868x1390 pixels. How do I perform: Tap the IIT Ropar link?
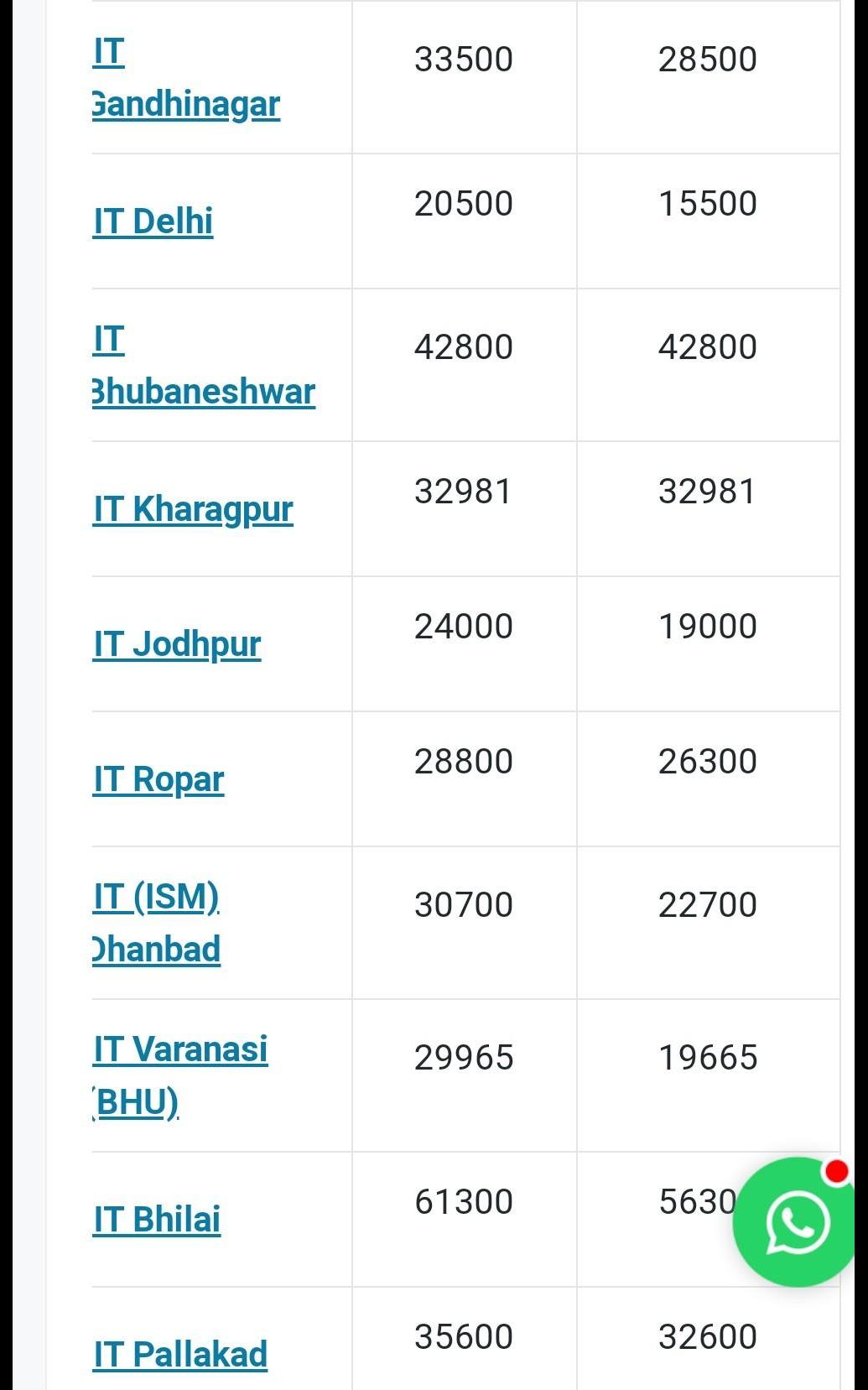tap(159, 779)
